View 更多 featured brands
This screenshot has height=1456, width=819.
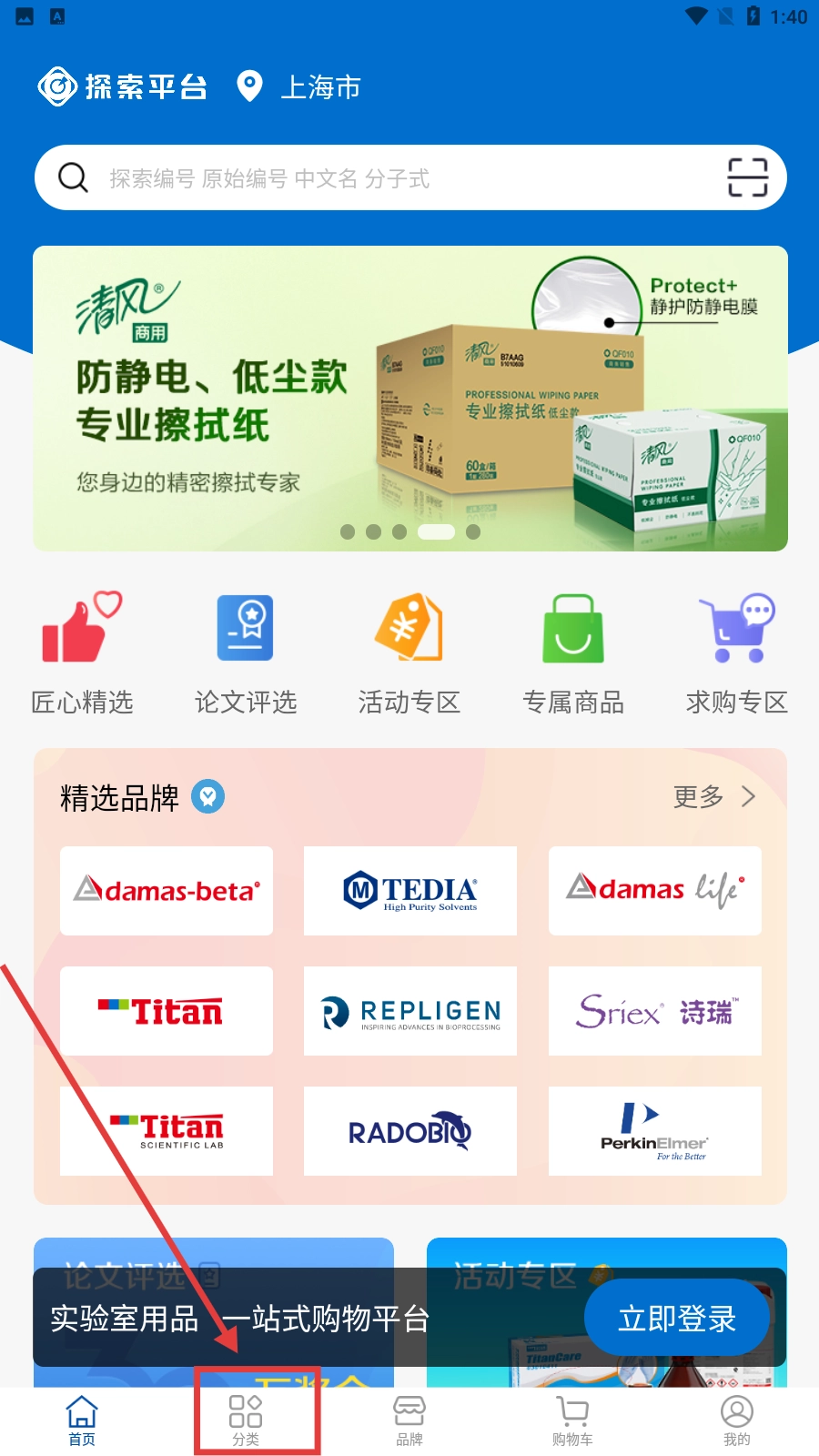pos(713,797)
